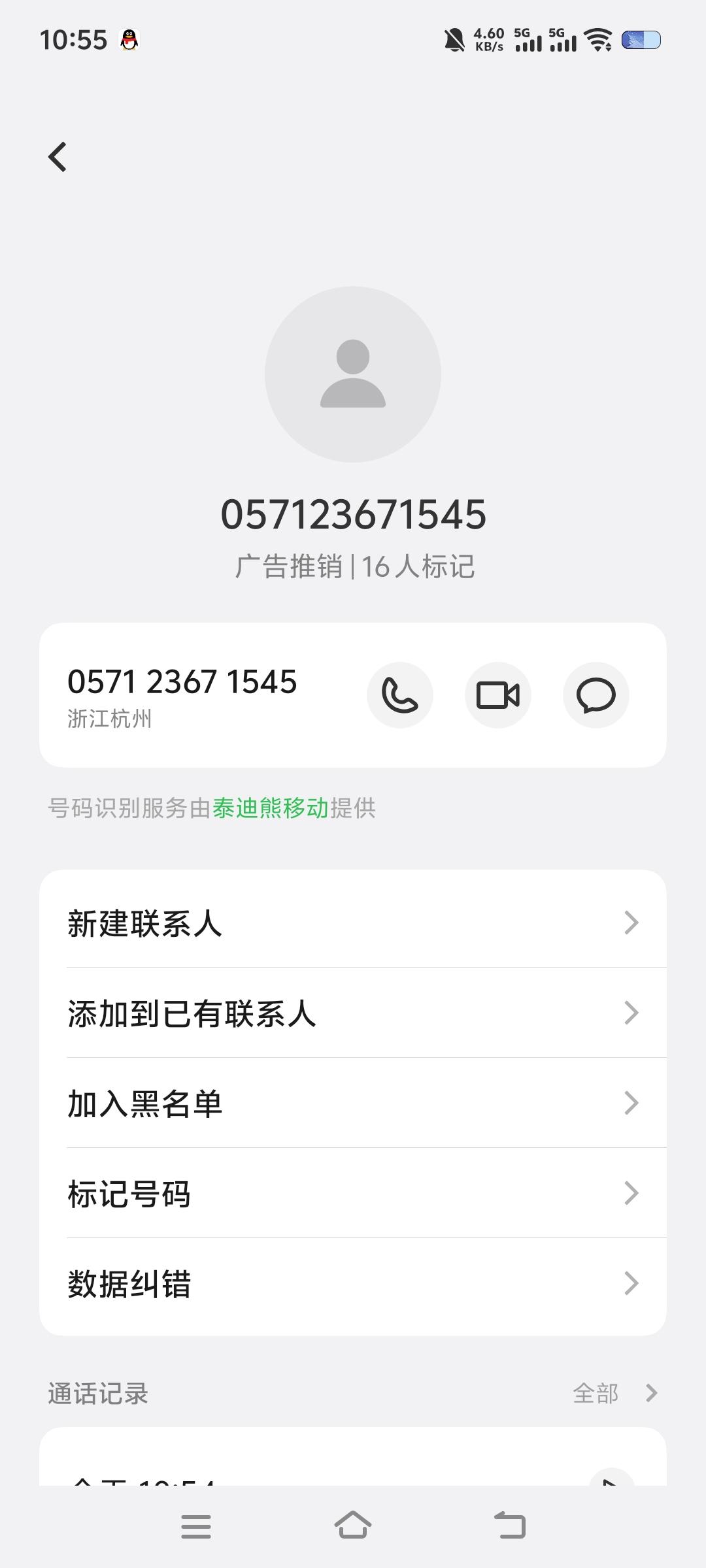Viewport: 706px width, 1568px height.
Task: Select 新建联系人 to create a contact
Action: (353, 923)
